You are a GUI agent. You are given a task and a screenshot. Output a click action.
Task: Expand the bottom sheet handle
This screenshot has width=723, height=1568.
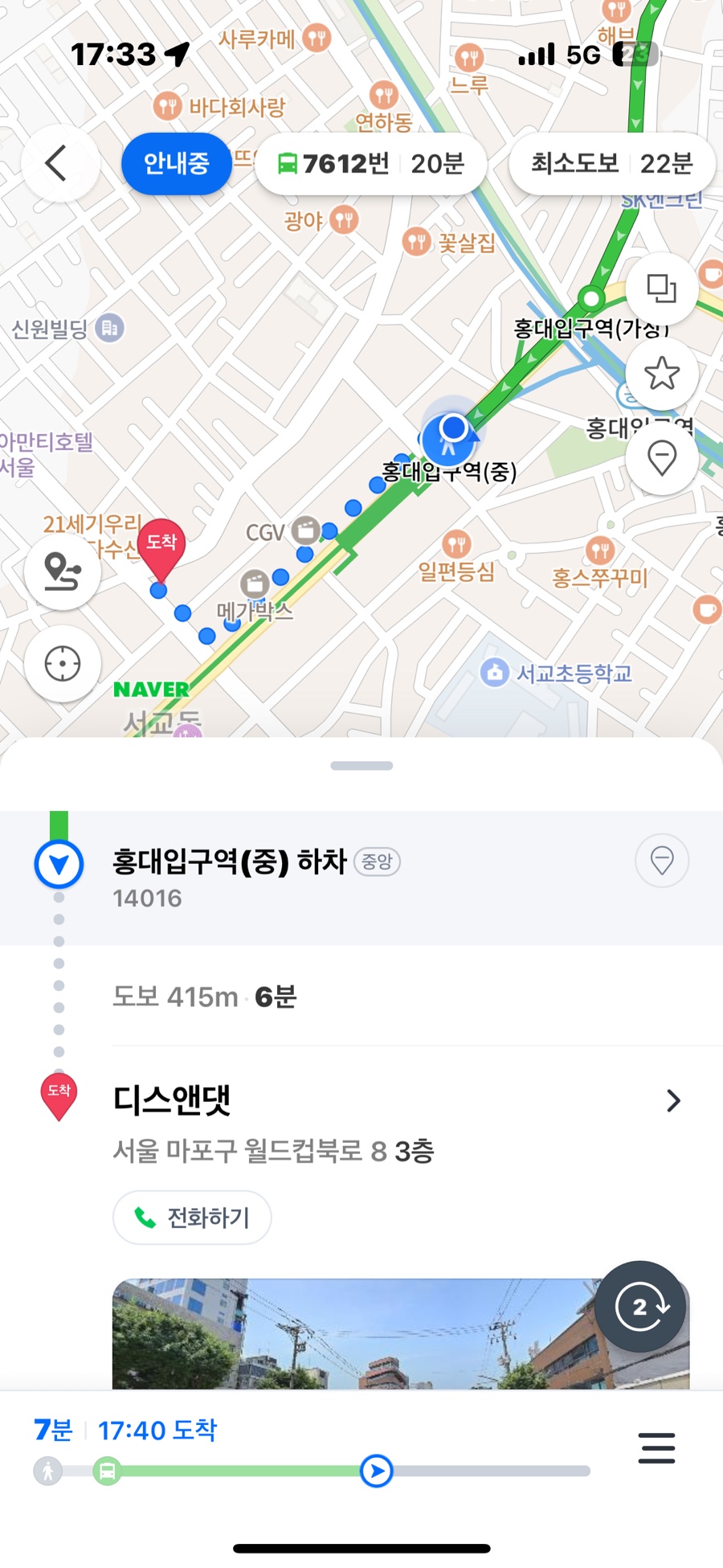[361, 766]
